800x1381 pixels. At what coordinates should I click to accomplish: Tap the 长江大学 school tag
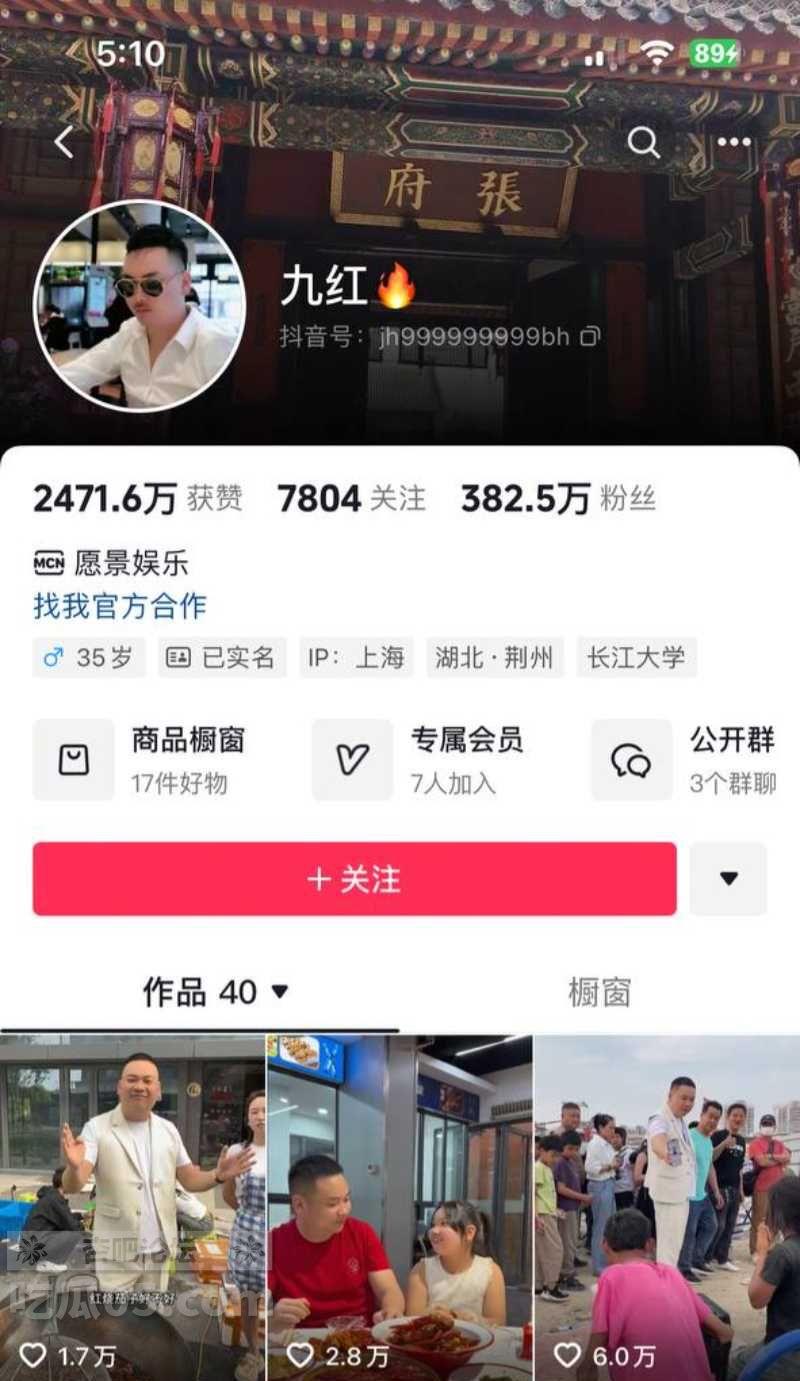636,657
